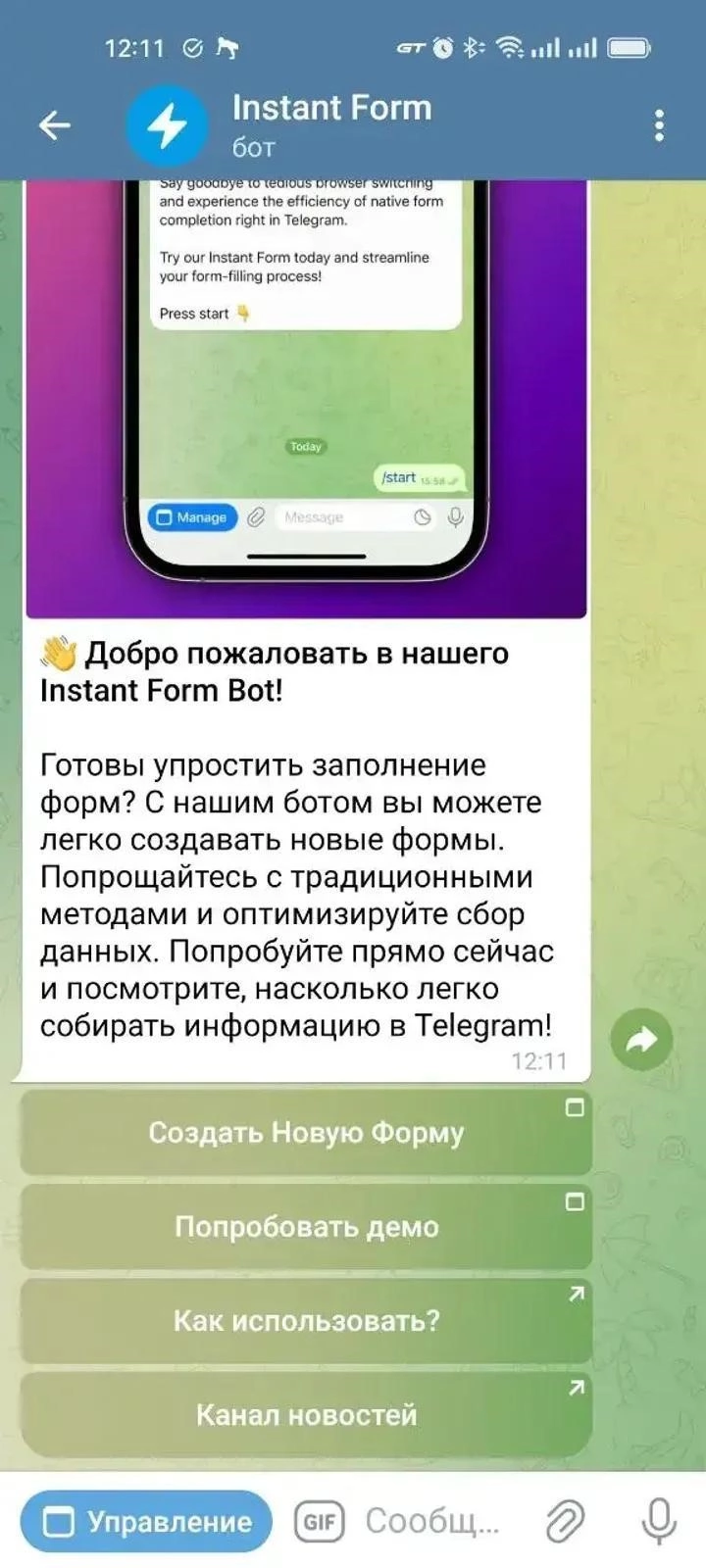Open the GIF picker
The height and width of the screenshot is (1568, 706).
coord(320,1522)
